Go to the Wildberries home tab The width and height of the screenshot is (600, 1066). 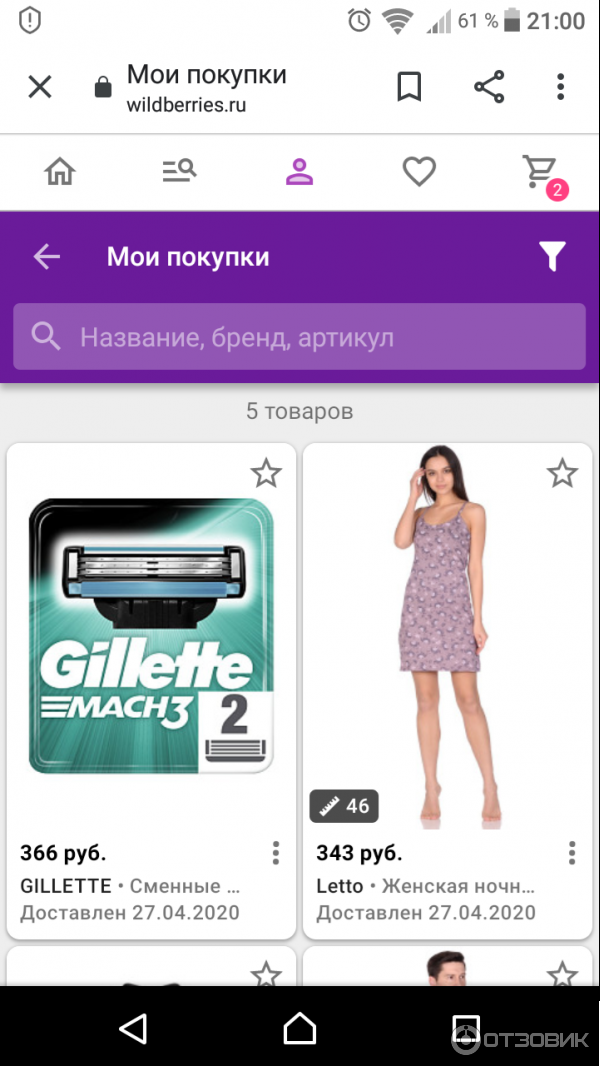(60, 172)
